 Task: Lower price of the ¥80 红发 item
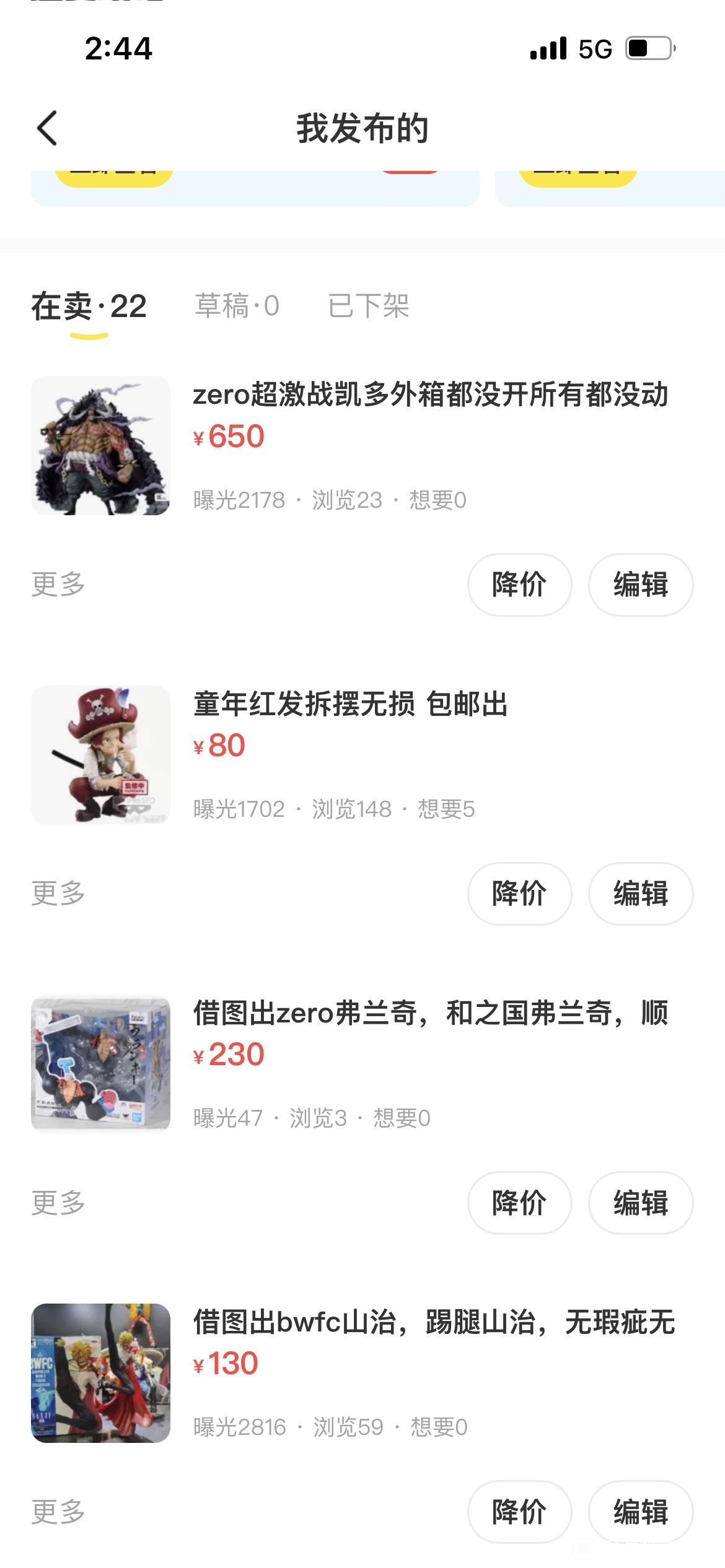[519, 894]
